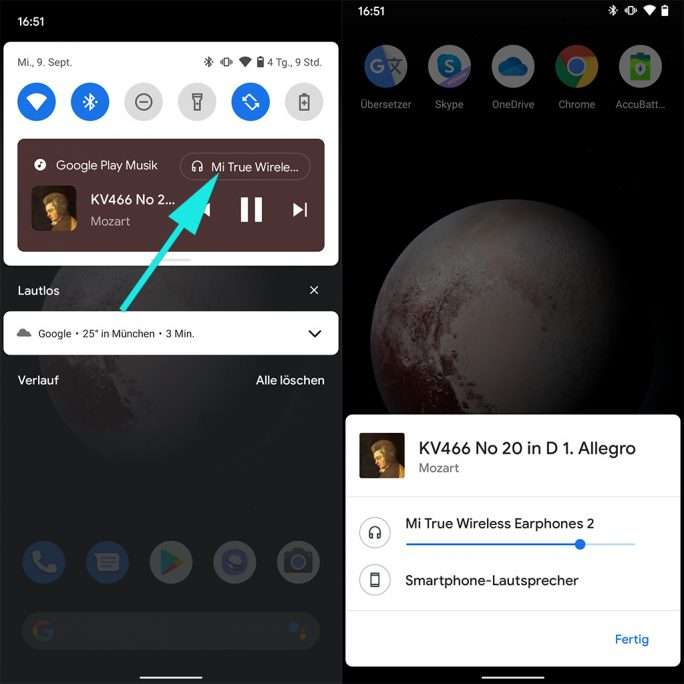Toggle the Wi-Fi quick setting
The width and height of the screenshot is (684, 684).
pos(37,102)
